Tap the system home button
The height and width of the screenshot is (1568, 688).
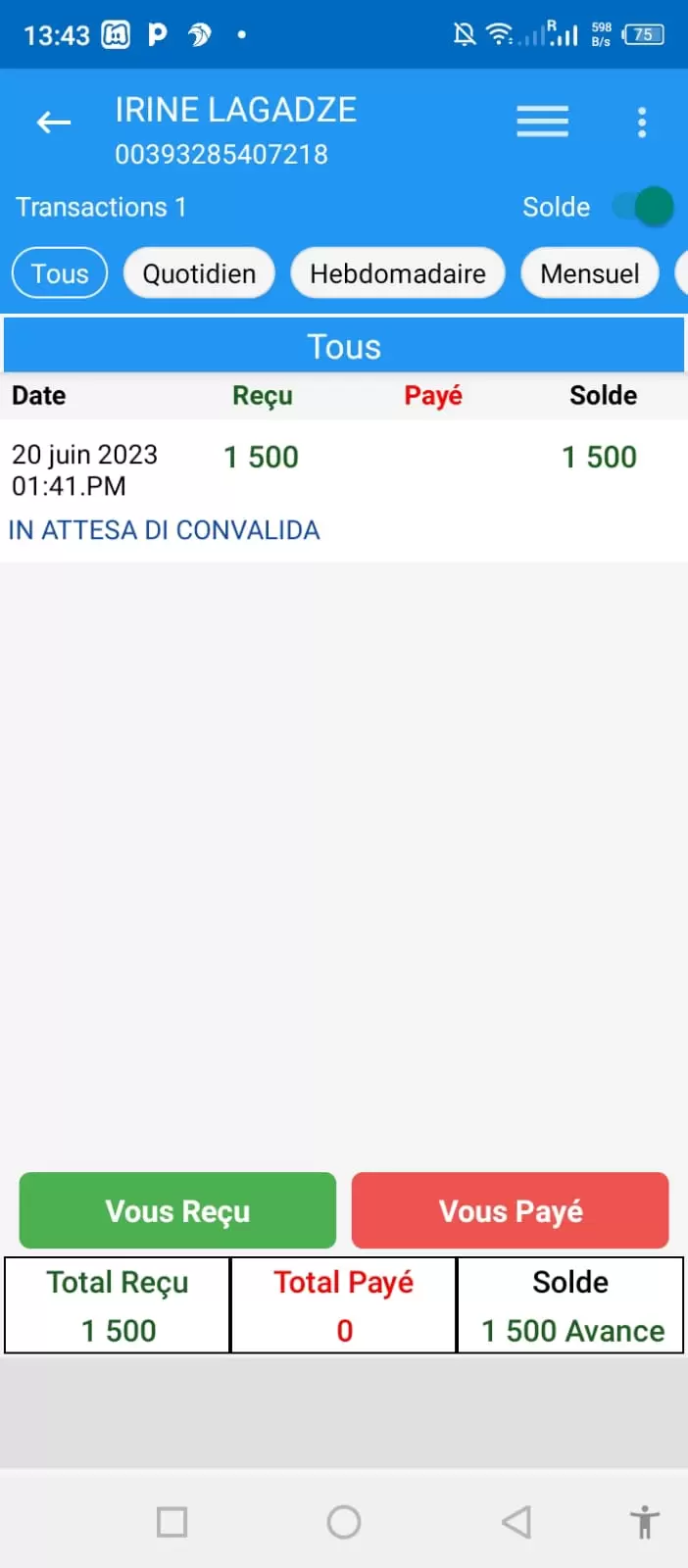click(344, 1522)
